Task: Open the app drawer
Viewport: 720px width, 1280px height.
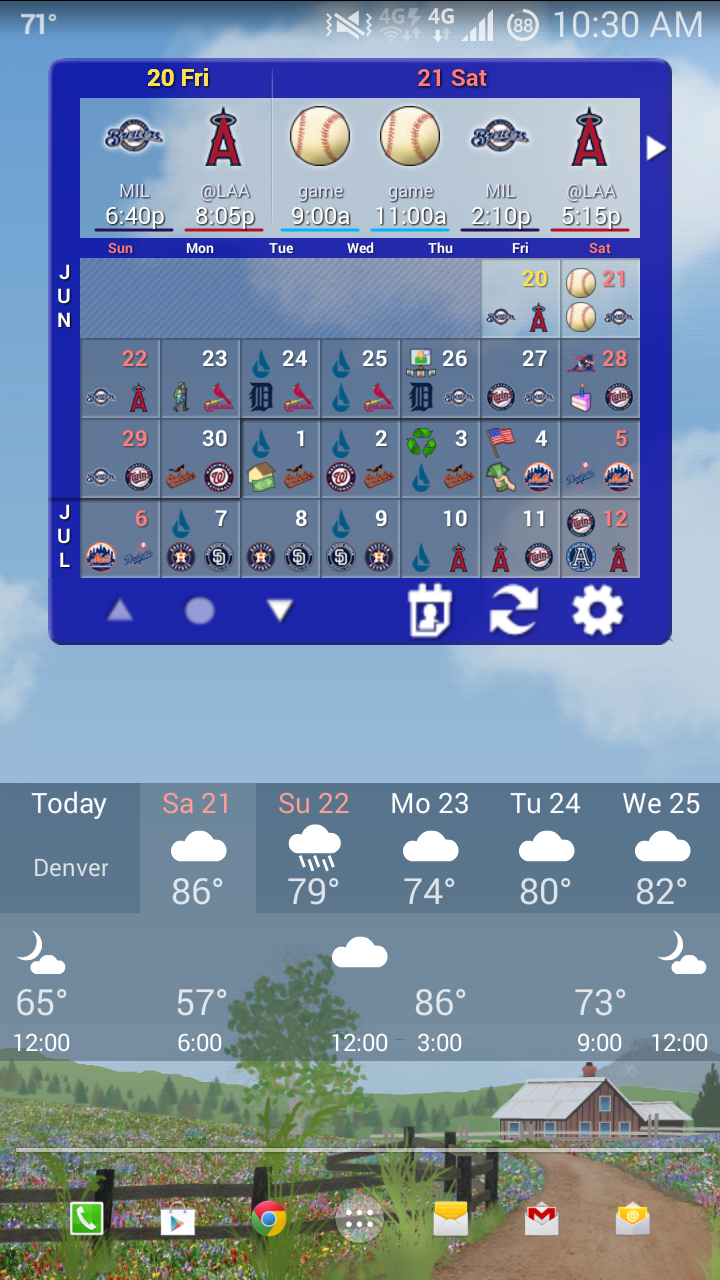Action: click(360, 1218)
